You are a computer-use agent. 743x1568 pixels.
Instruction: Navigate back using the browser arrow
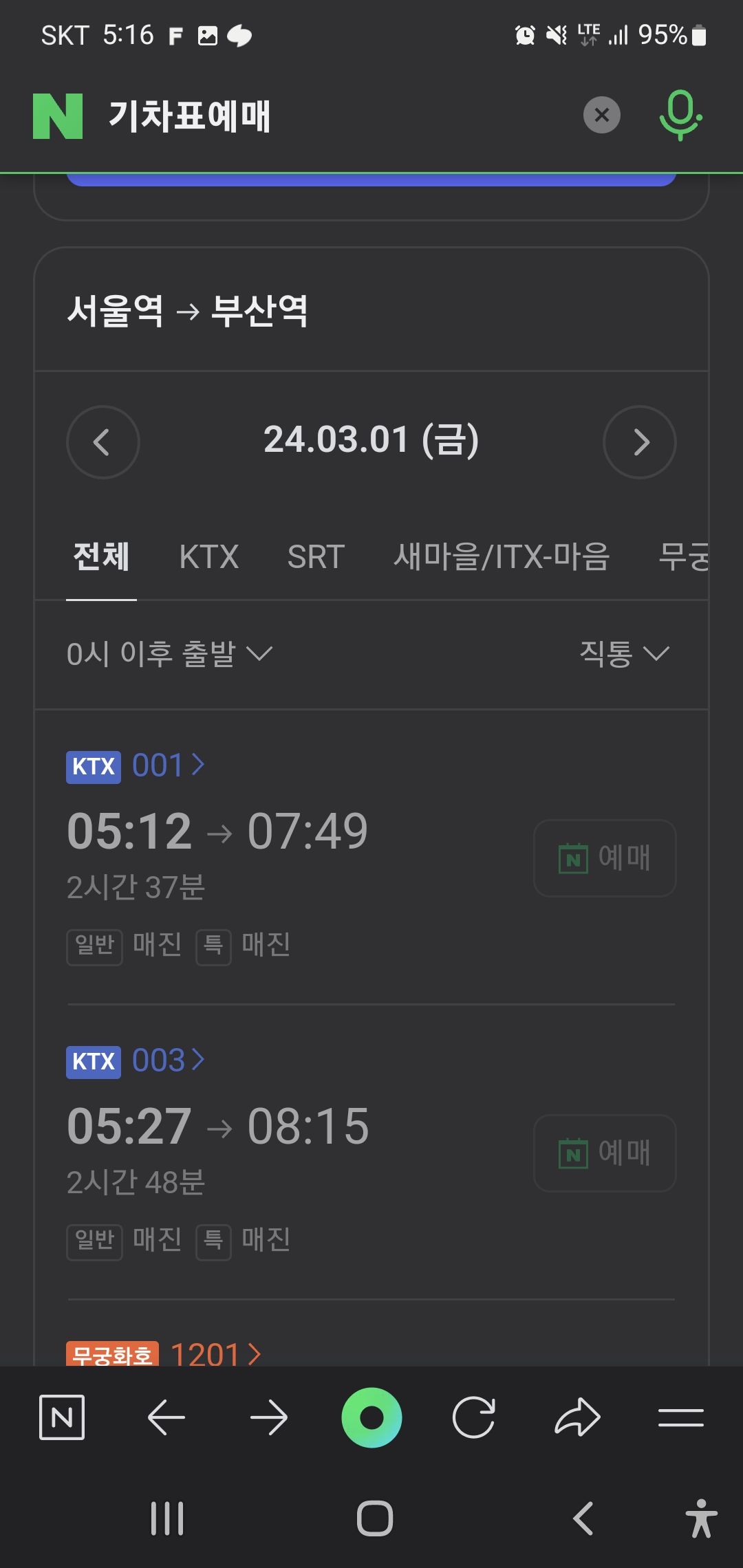point(166,1417)
